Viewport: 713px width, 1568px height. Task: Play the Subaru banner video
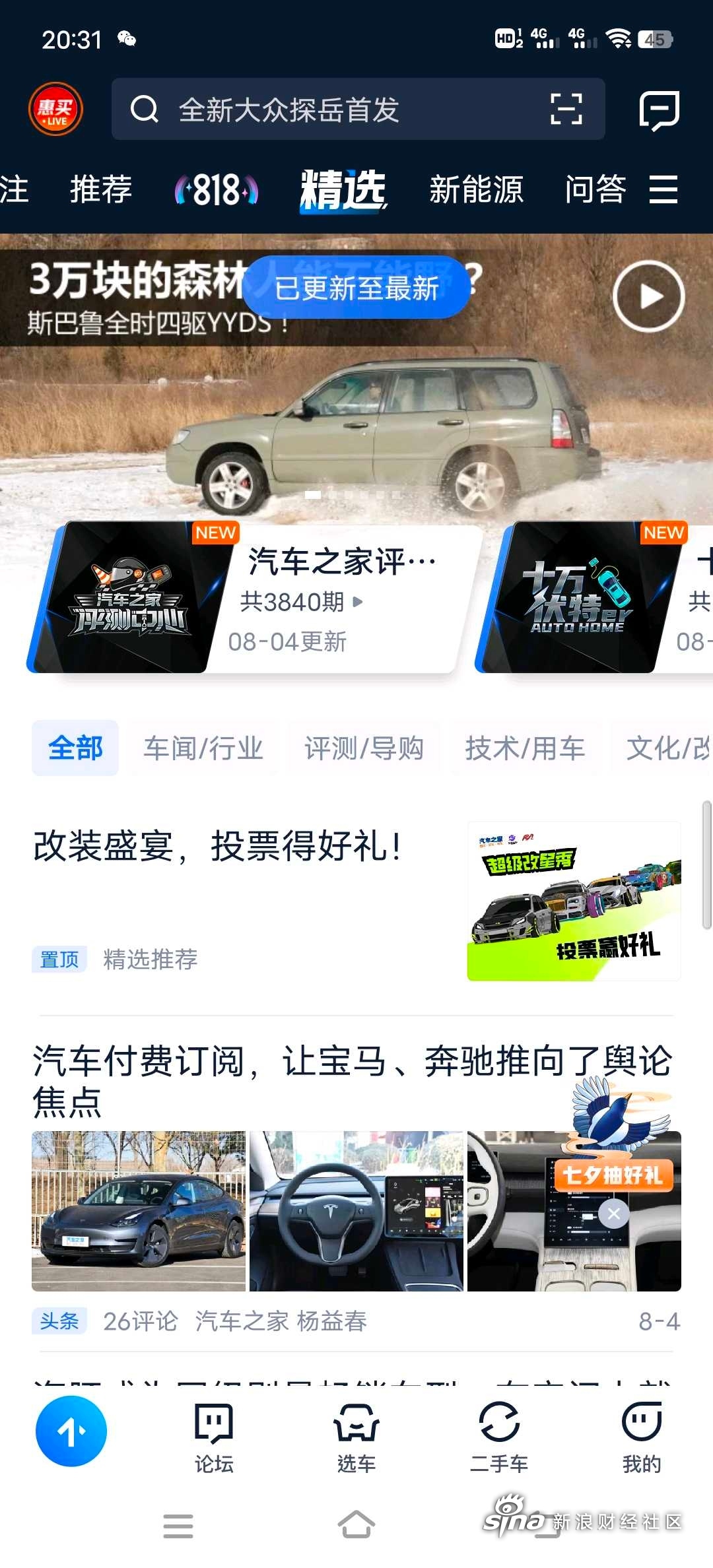click(648, 296)
